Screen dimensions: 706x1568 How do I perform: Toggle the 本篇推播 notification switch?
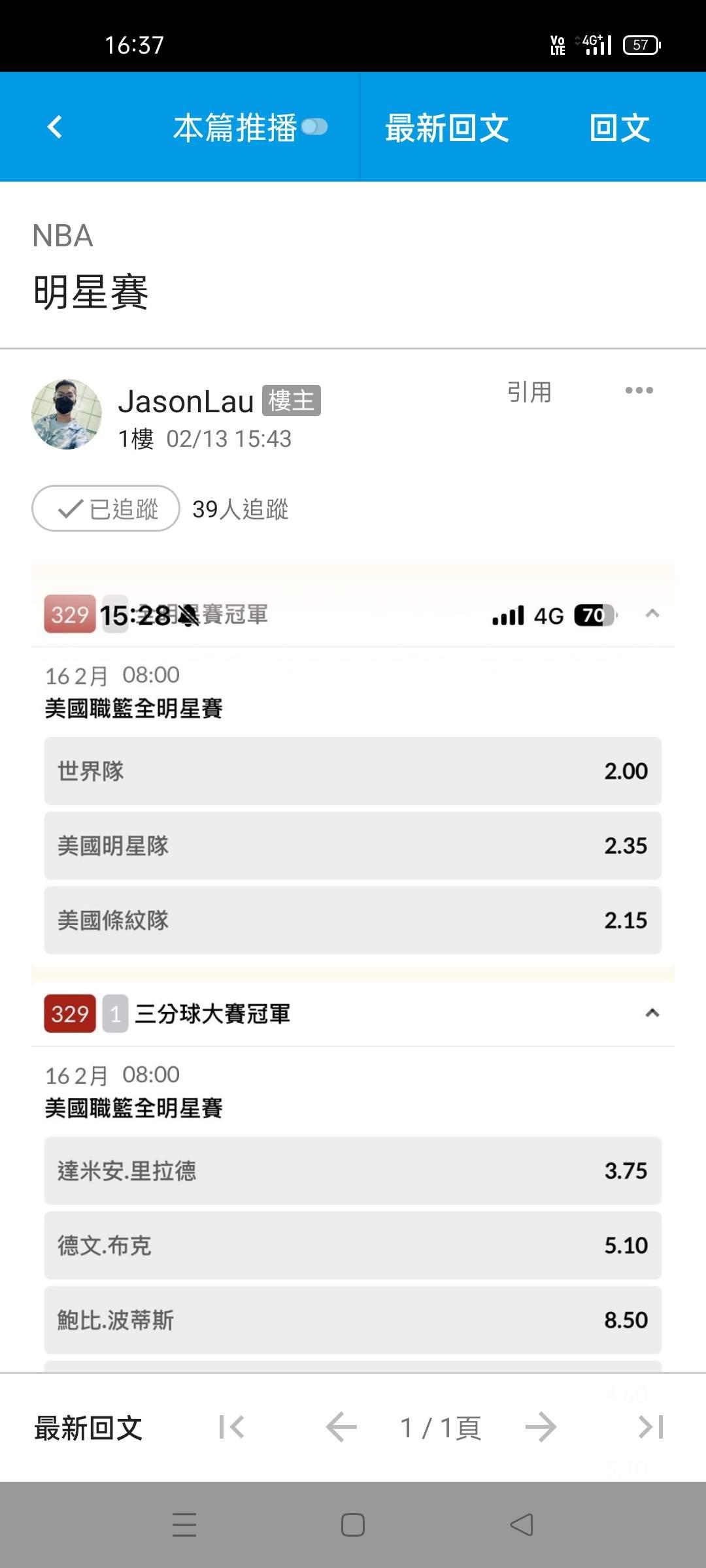[x=314, y=127]
